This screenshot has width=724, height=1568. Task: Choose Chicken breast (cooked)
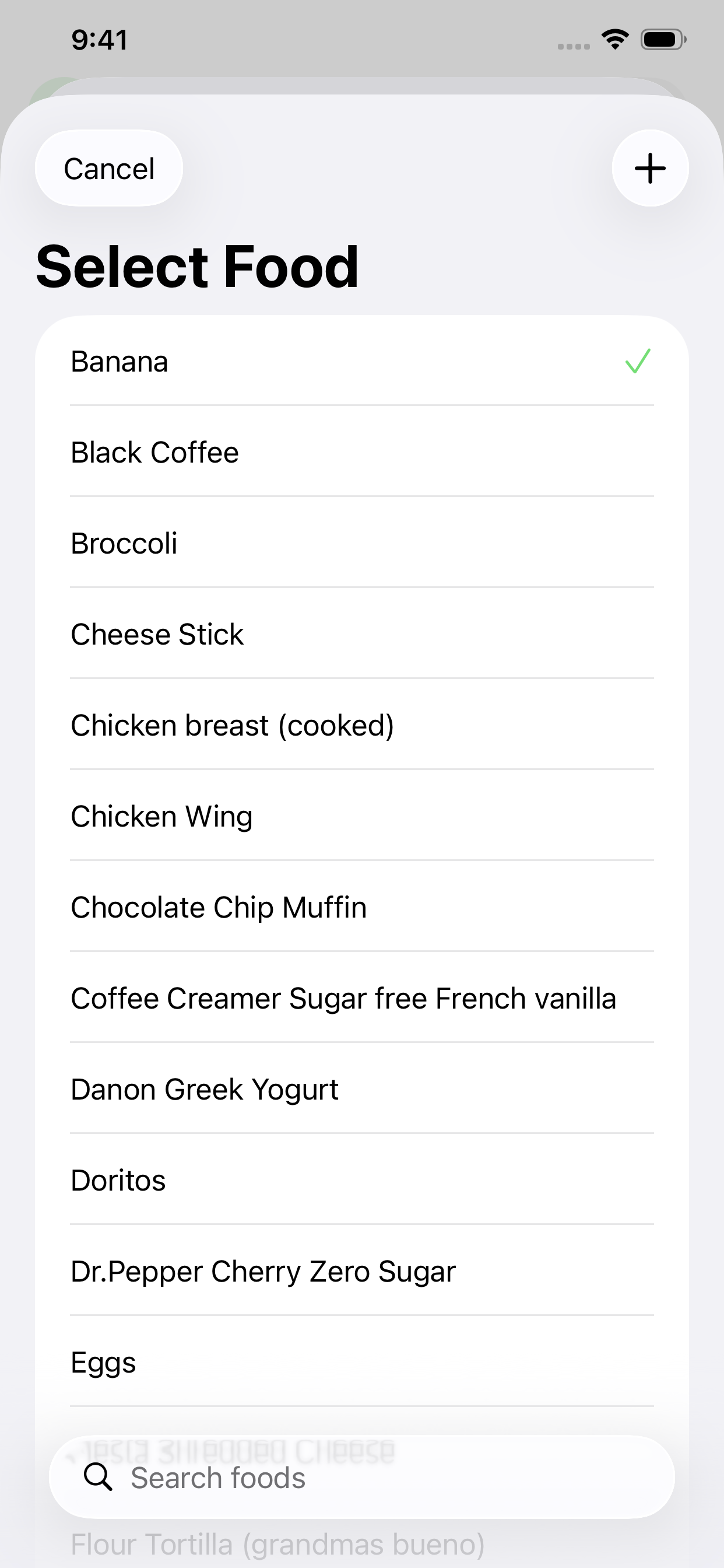tap(362, 725)
